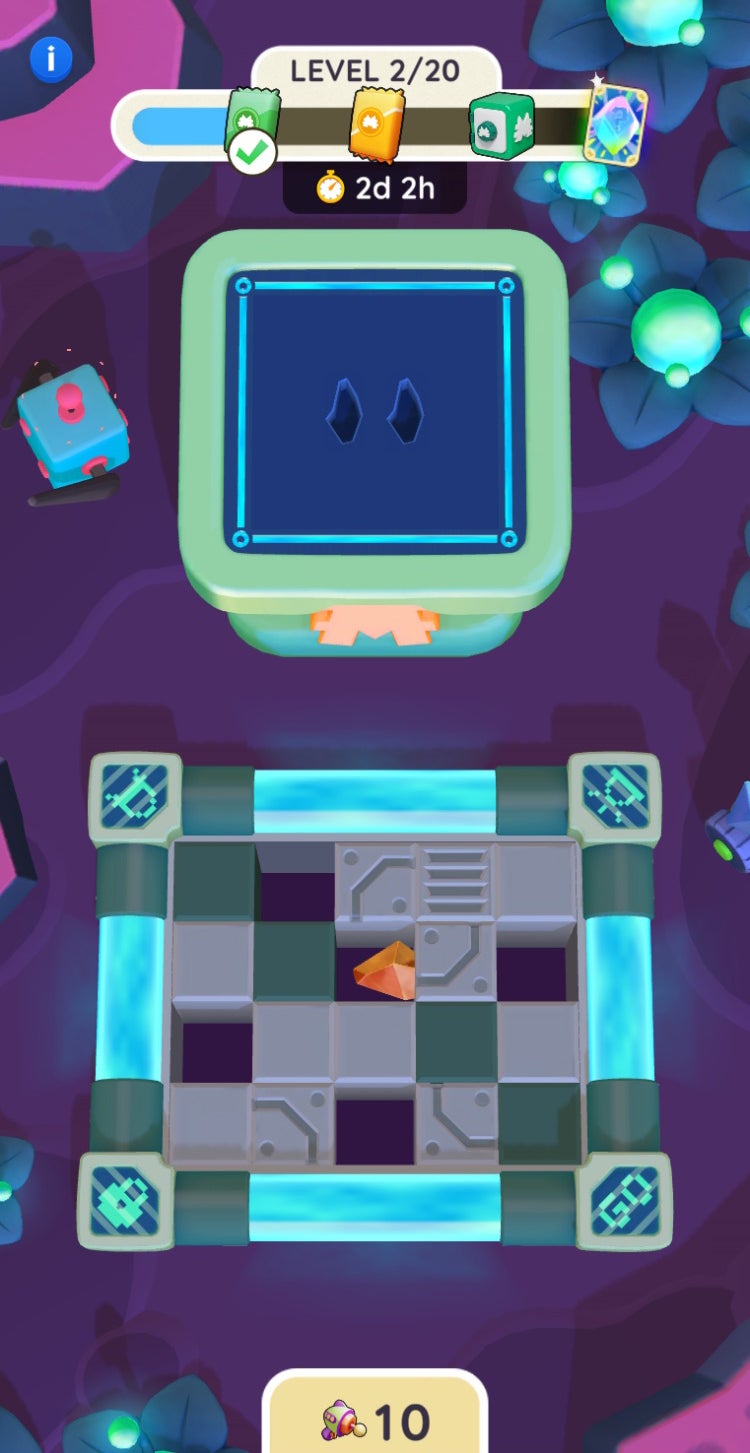
Task: Tap the stopwatch icon next to the countdown
Action: coord(330,186)
